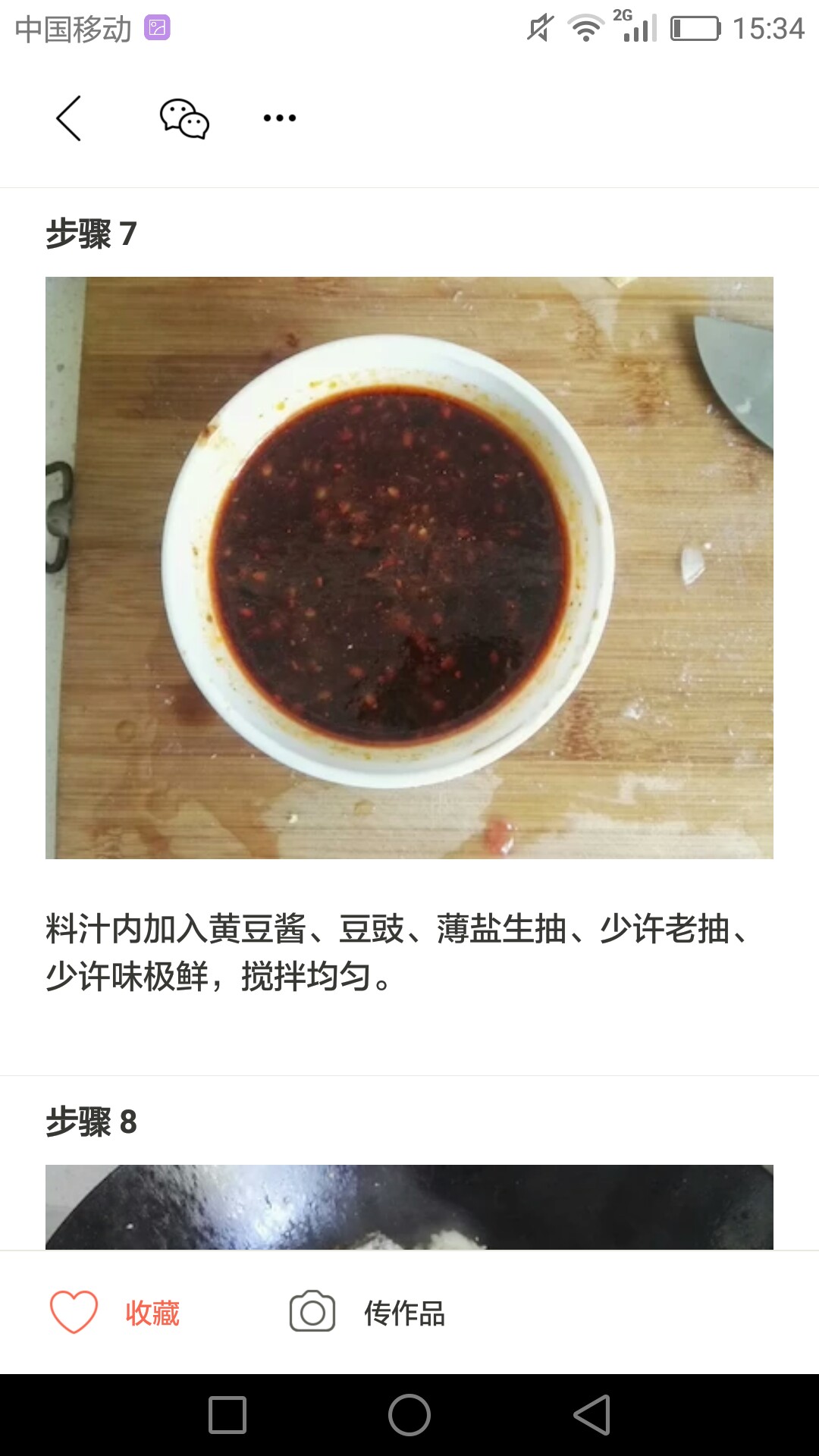819x1456 pixels.
Task: Go back using the top-left arrow
Action: [x=68, y=118]
